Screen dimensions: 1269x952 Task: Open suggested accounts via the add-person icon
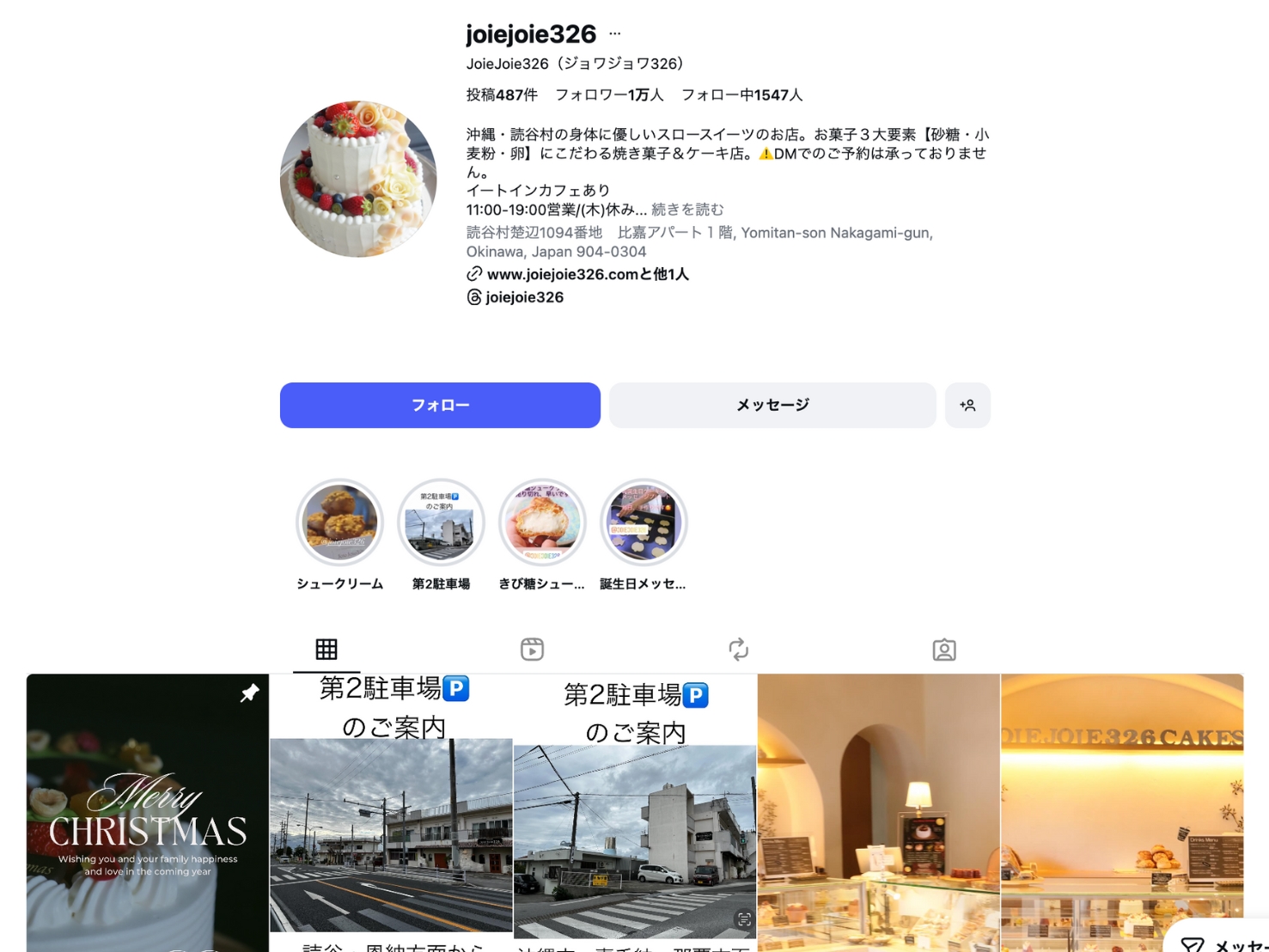point(967,405)
